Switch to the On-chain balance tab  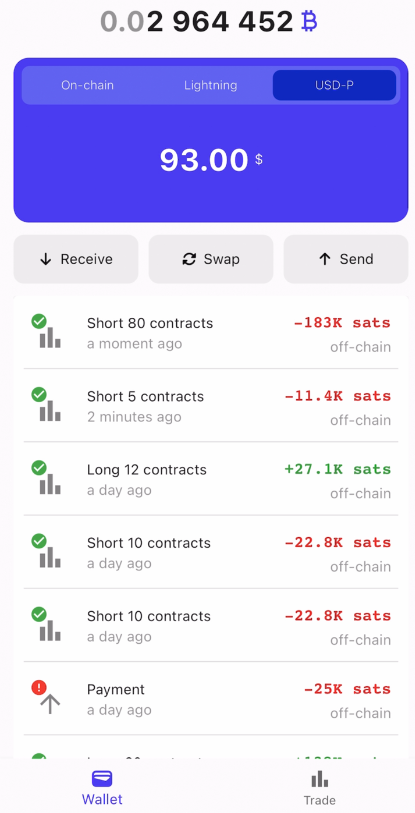pyautogui.click(x=87, y=85)
